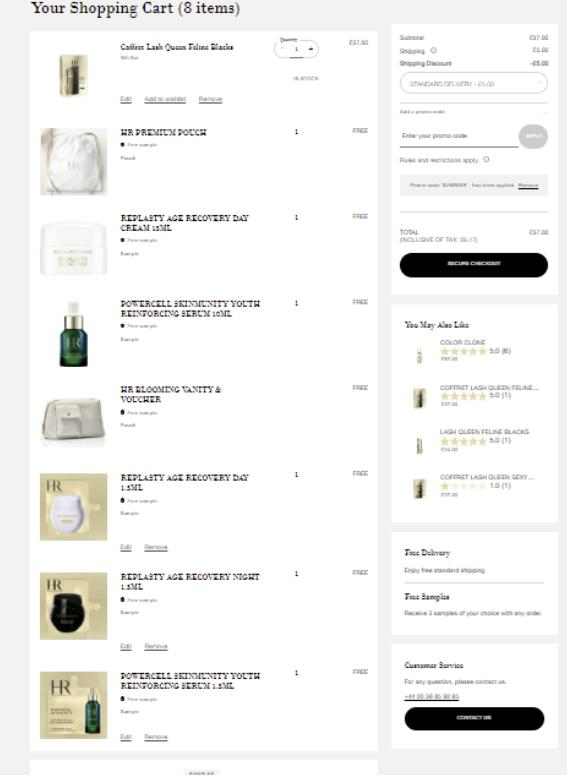The image size is (567, 777).
Task: Remove Replasty Age Recovery Day 1.5ml sample
Action: click(x=156, y=547)
